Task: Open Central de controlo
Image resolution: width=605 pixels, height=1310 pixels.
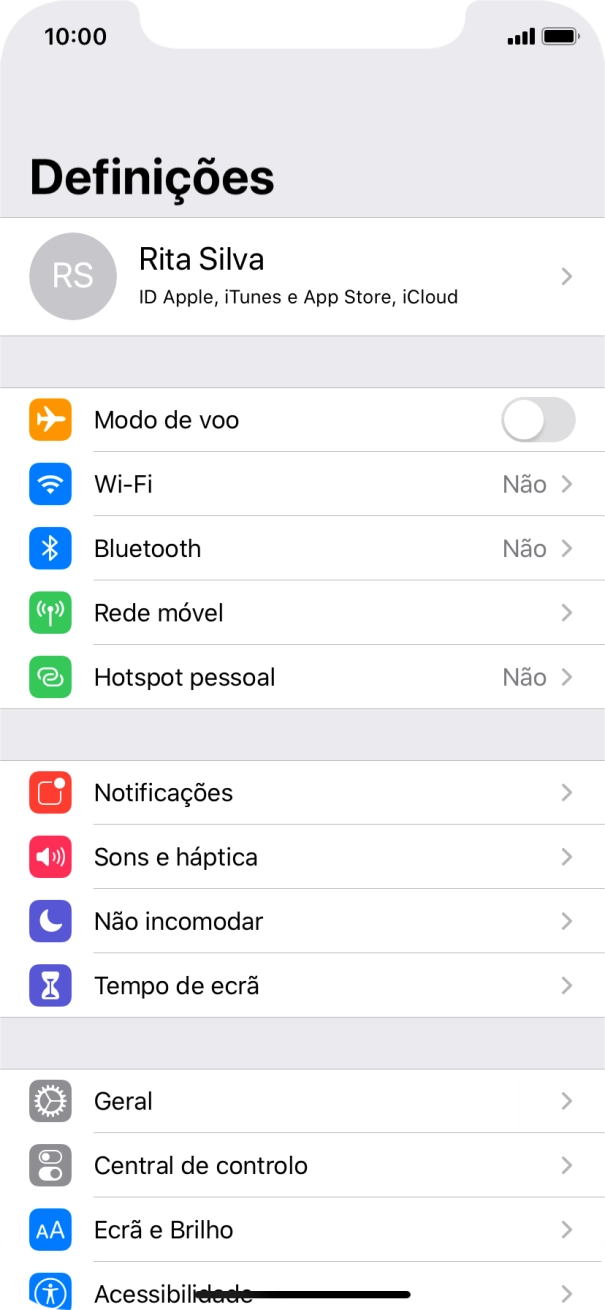Action: [300, 1166]
